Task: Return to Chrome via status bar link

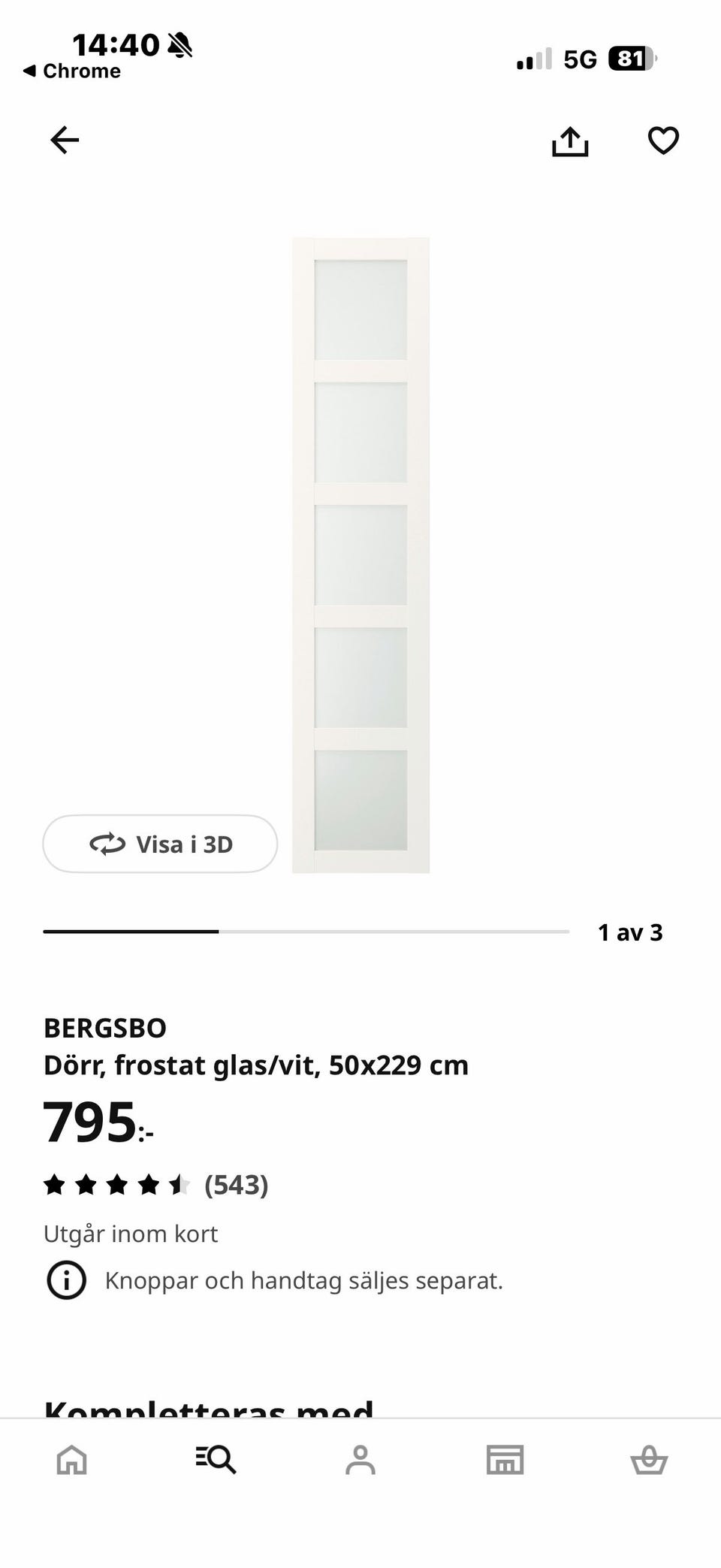Action: tap(72, 71)
